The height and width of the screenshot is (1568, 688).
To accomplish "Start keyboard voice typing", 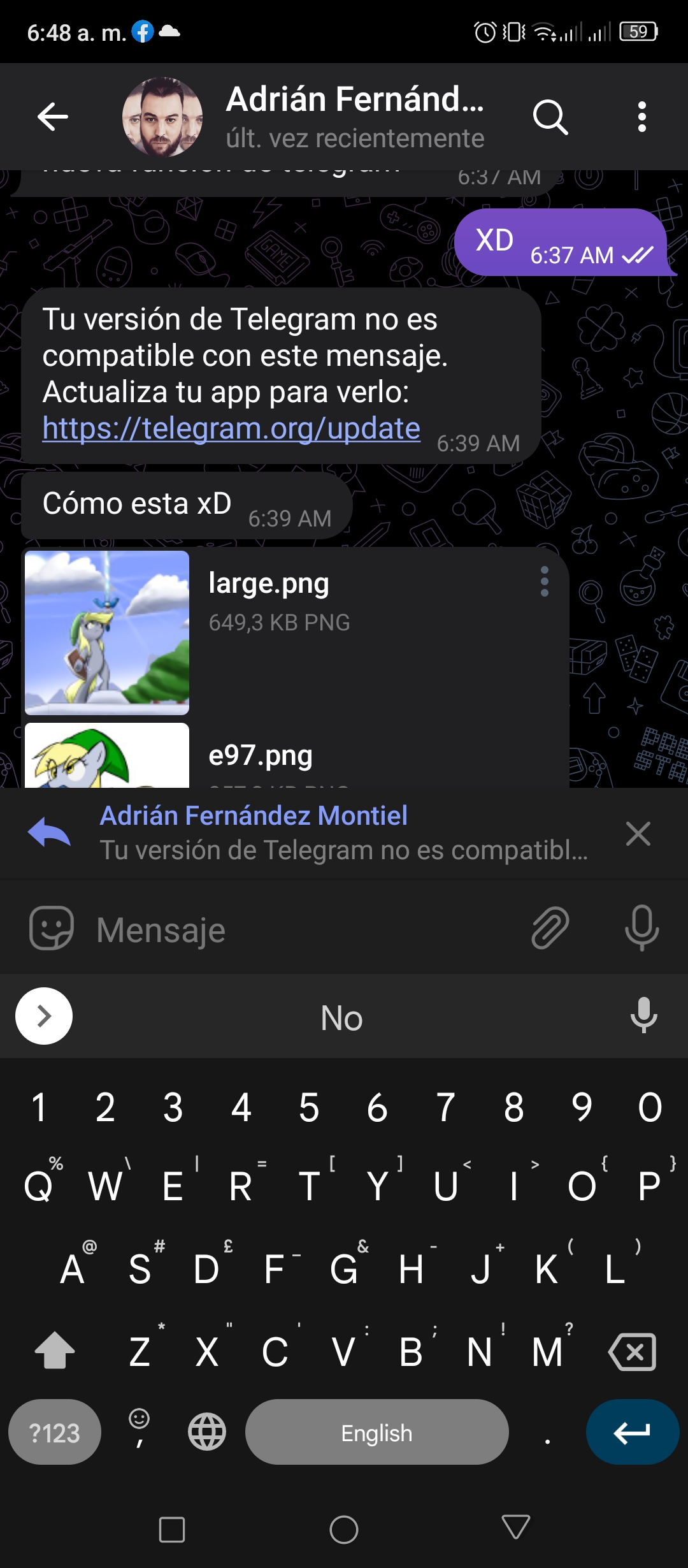I will 643,1015.
